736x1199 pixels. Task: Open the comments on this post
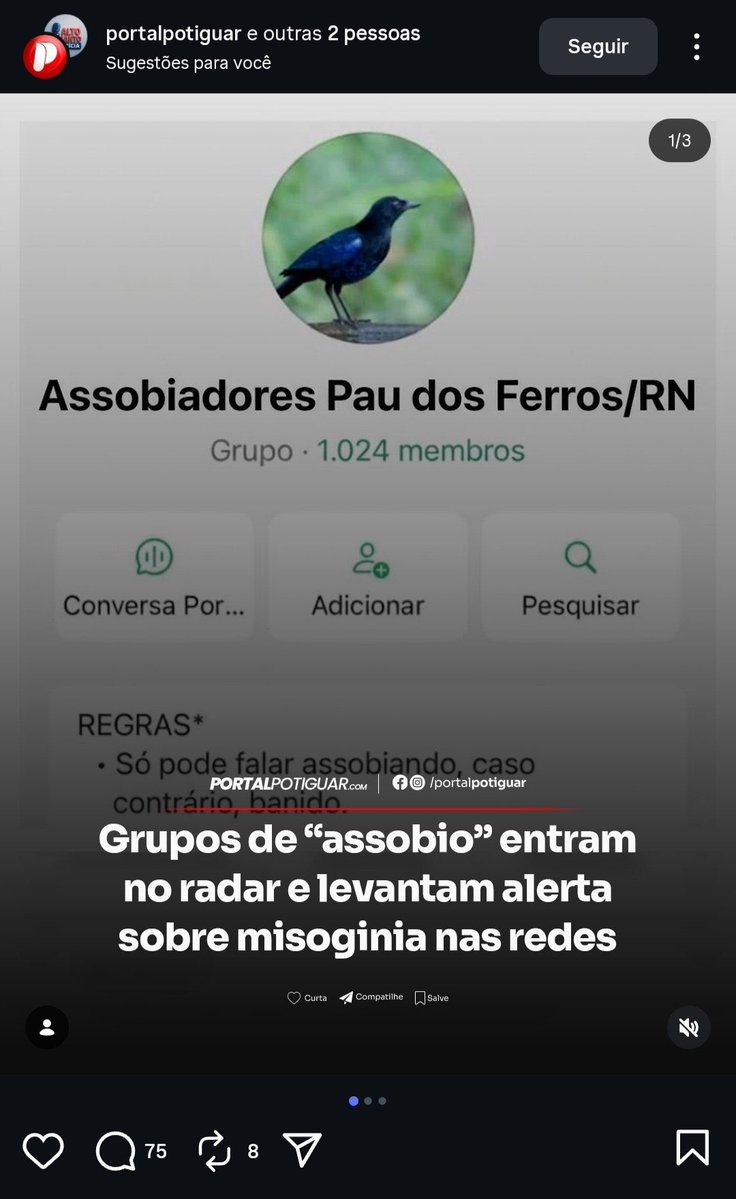[x=116, y=1151]
